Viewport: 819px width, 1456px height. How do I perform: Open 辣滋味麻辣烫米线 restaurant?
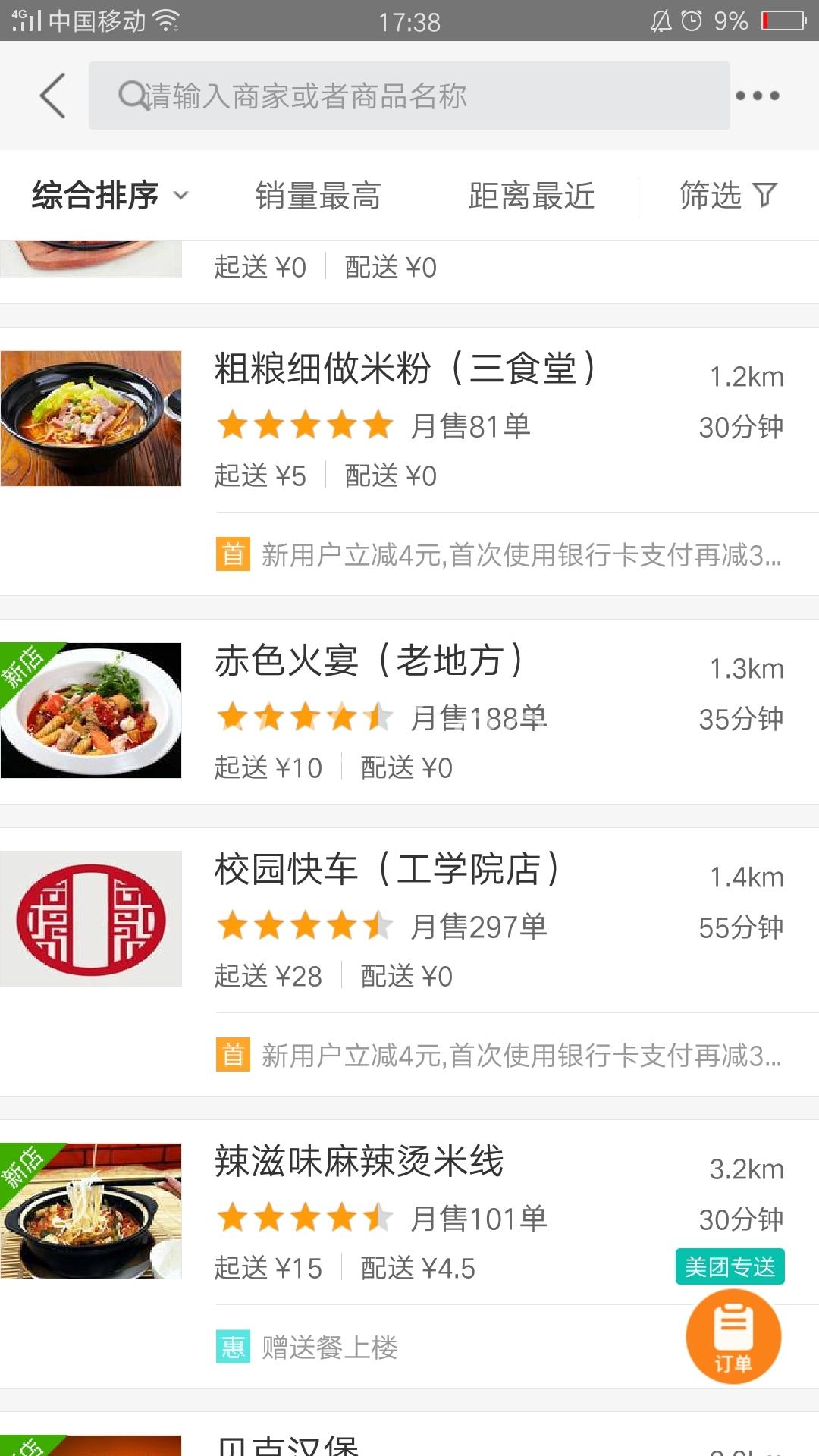pyautogui.click(x=409, y=1254)
